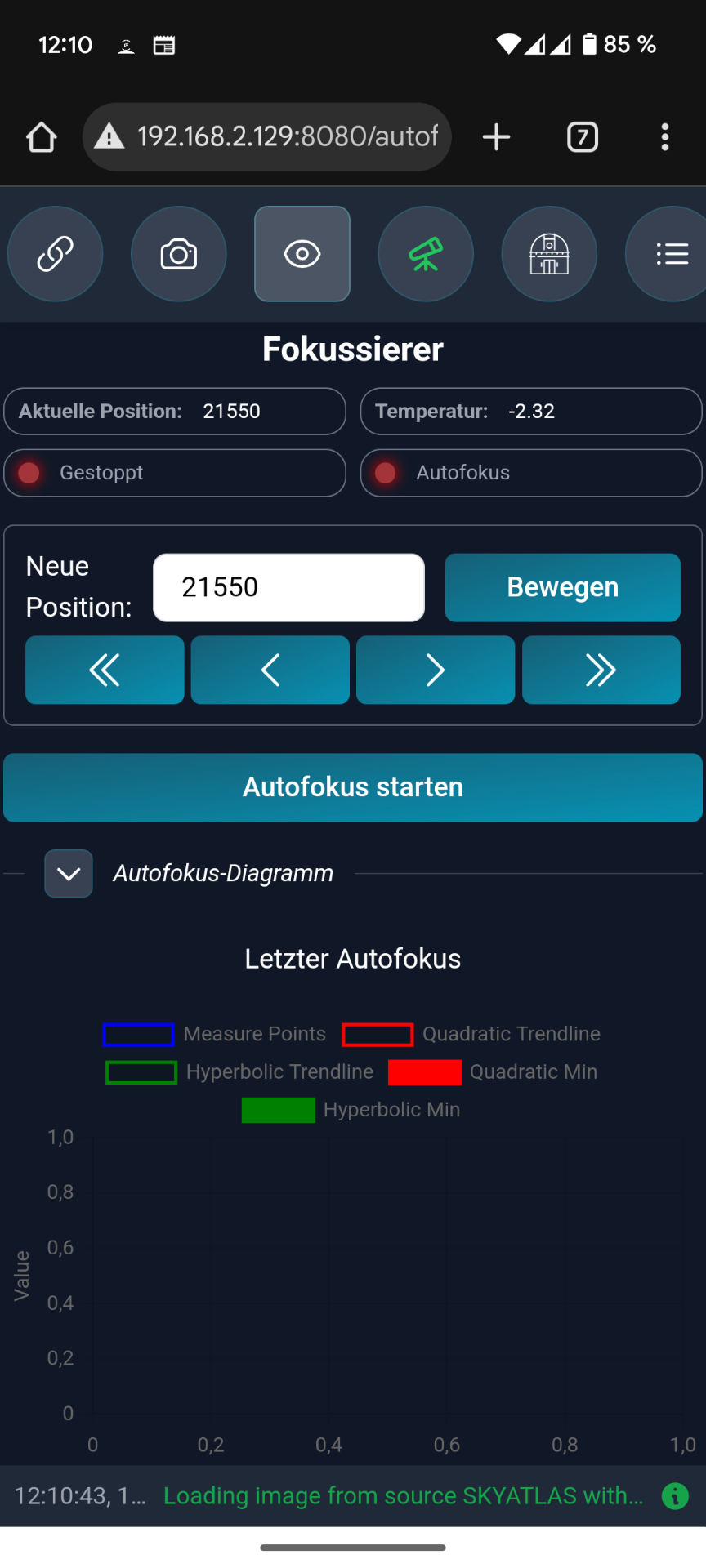Switch to the camera tab
Screen dimensions: 706x1568
[179, 254]
